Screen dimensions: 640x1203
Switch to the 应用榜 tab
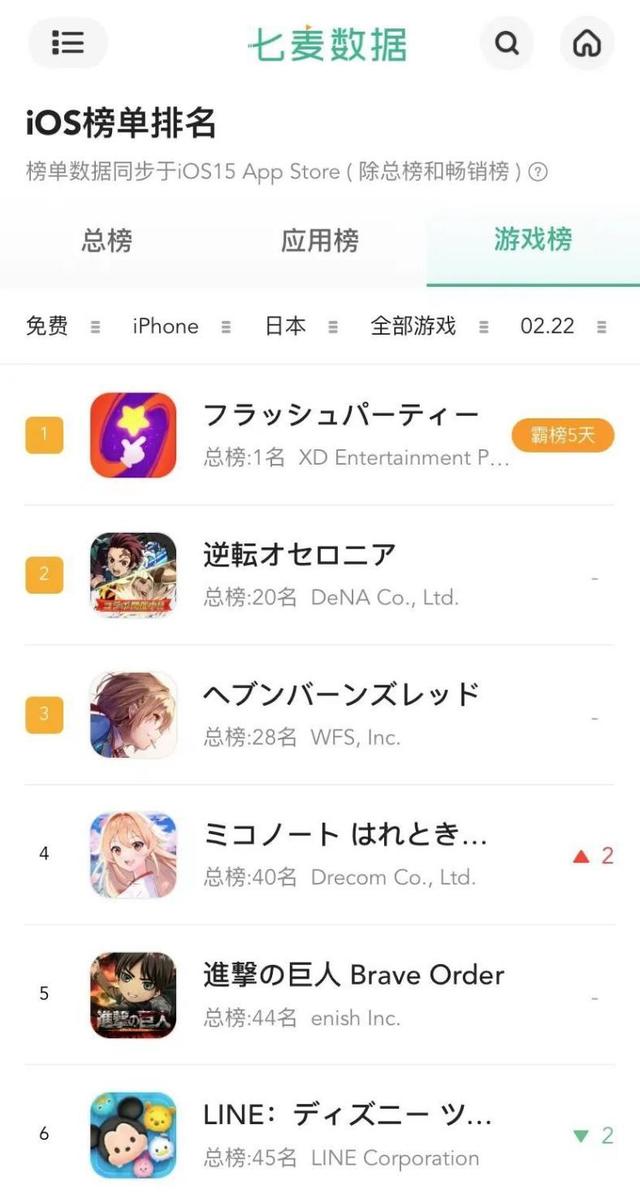pyautogui.click(x=319, y=241)
